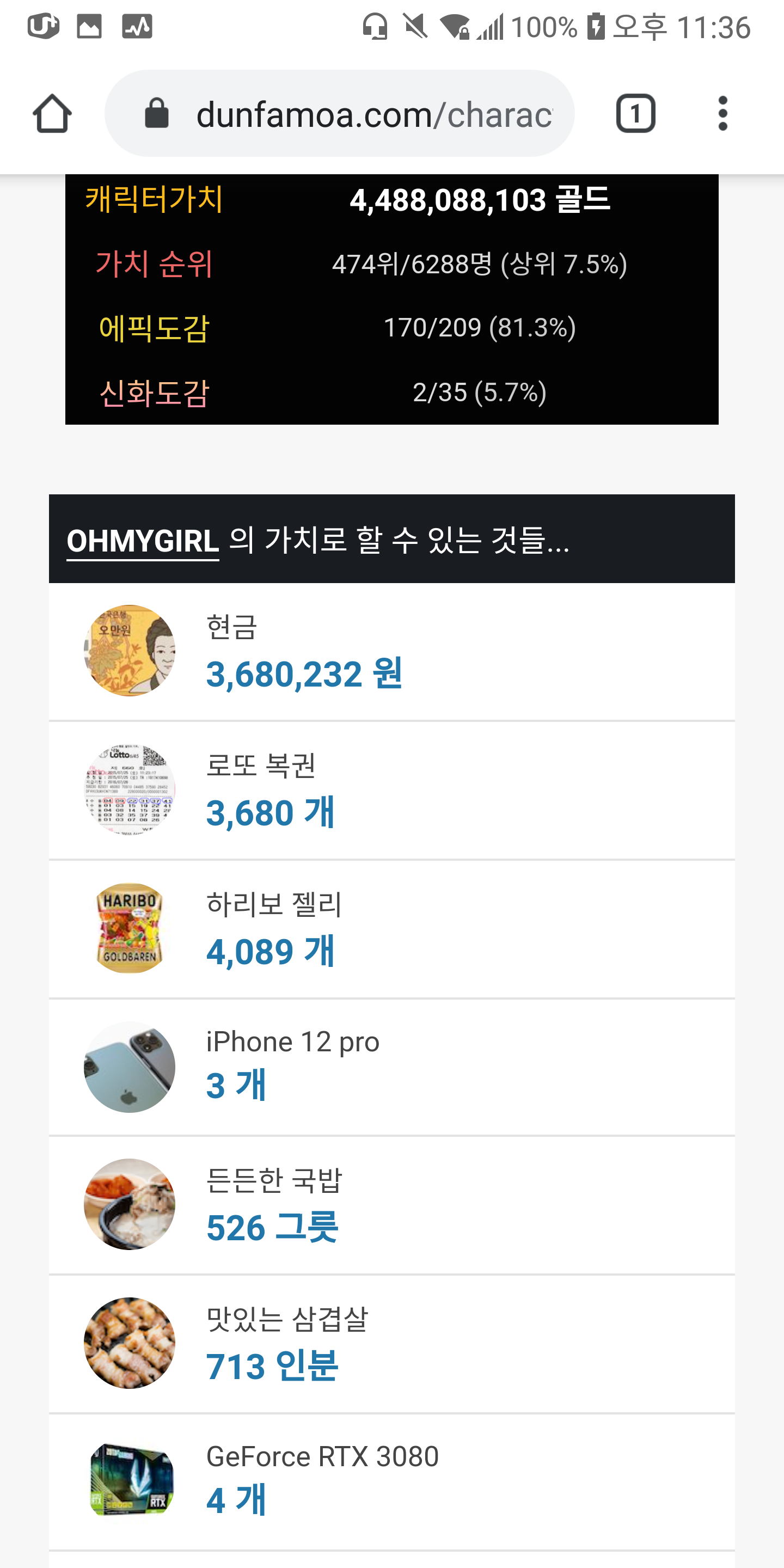Open the Chrome overflow menu
This screenshot has width=784, height=1568.
click(x=722, y=113)
